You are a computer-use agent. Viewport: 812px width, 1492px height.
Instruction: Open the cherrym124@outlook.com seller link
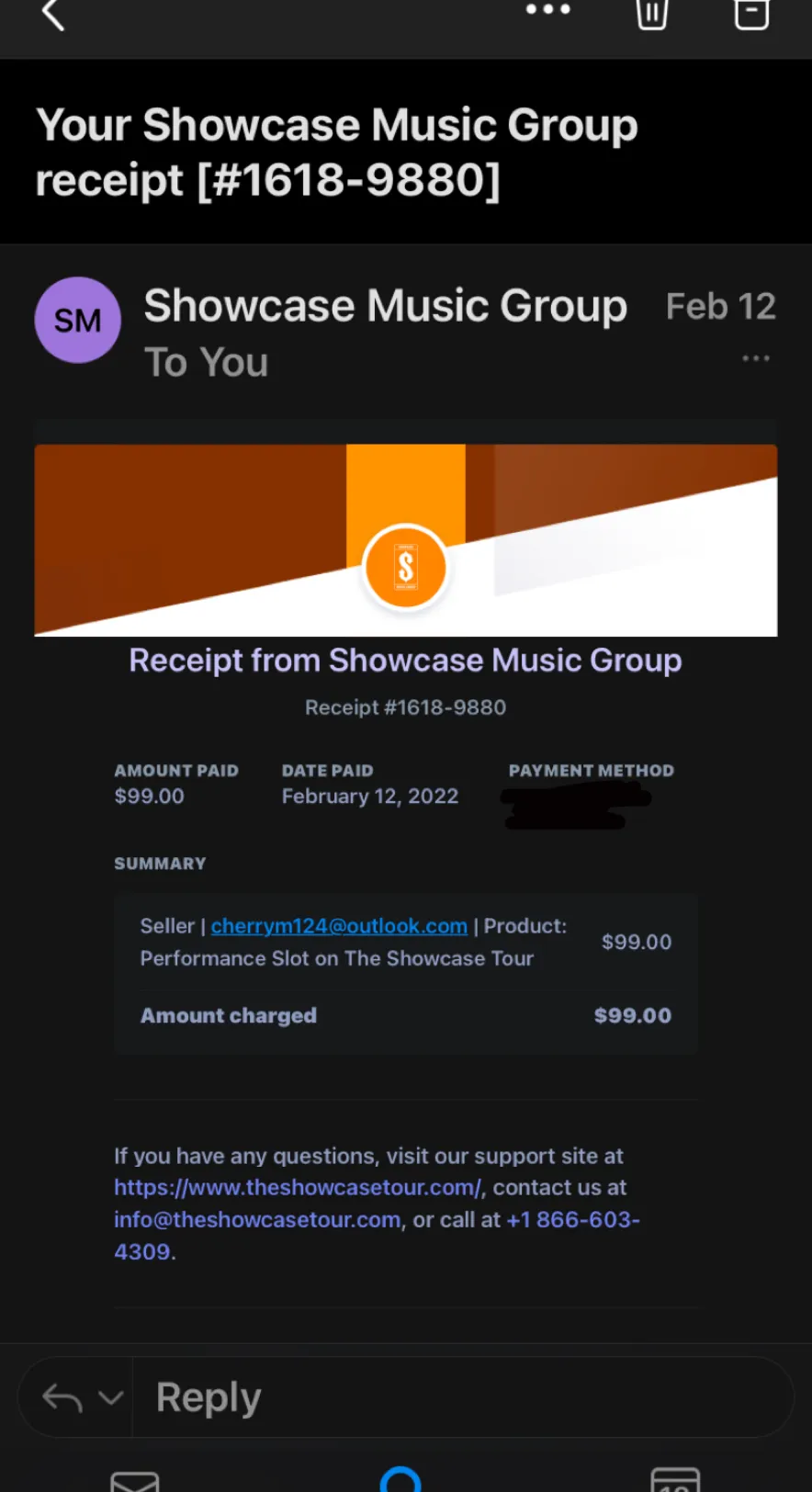coord(339,926)
